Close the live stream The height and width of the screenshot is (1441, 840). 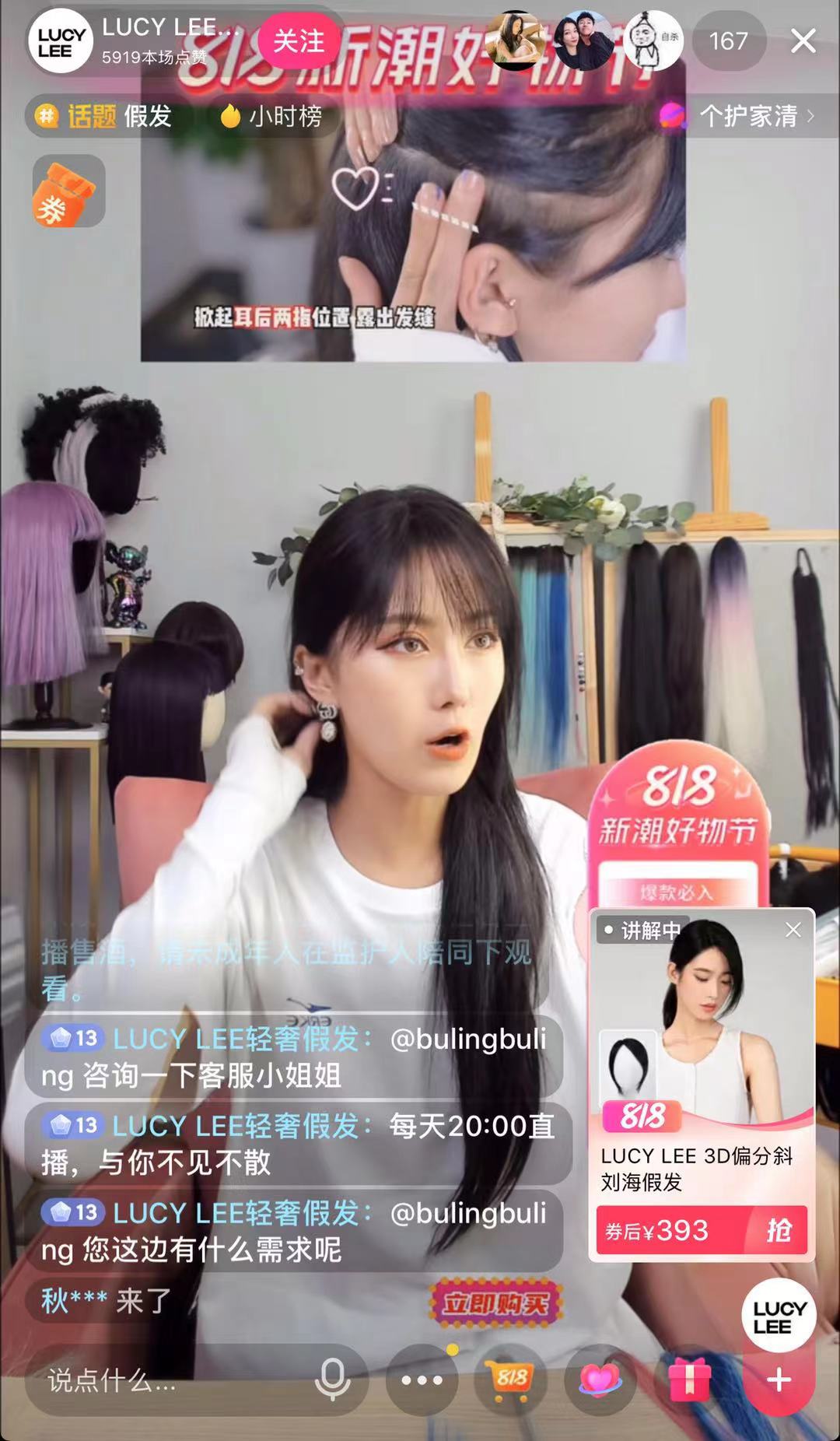pos(803,40)
